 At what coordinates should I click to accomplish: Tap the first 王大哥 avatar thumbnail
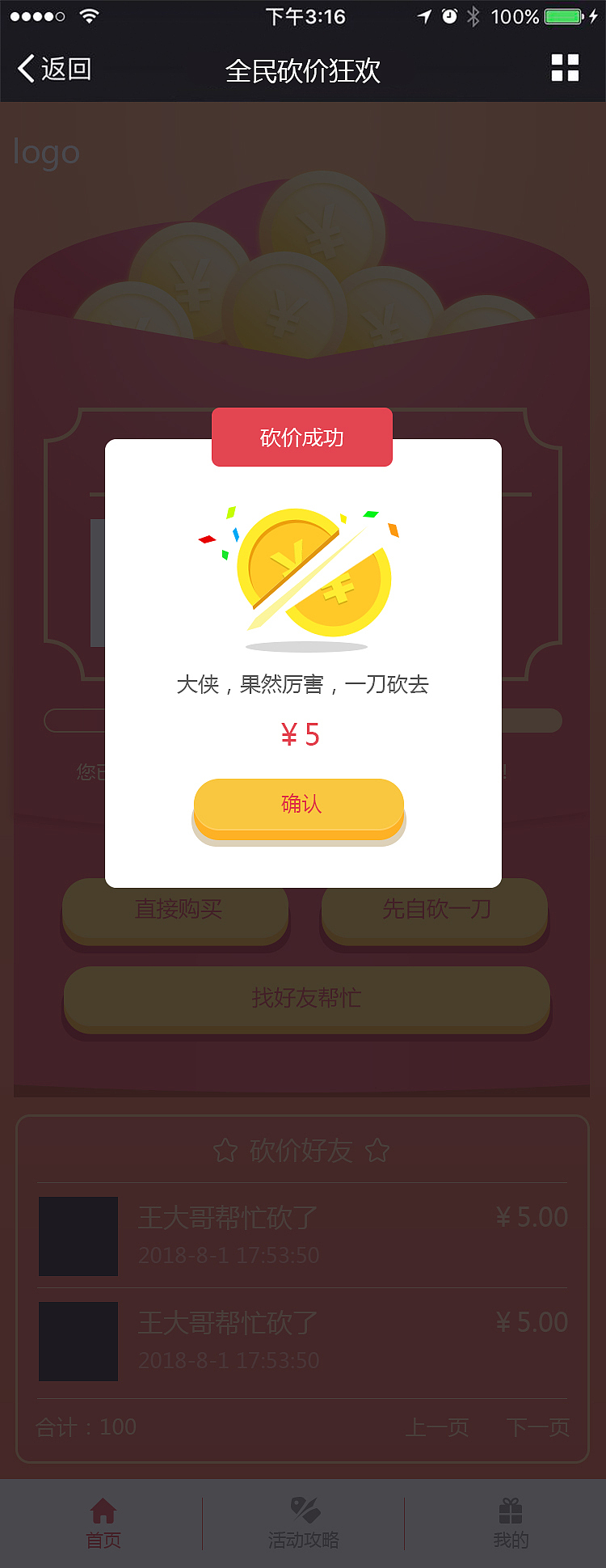(x=78, y=1236)
